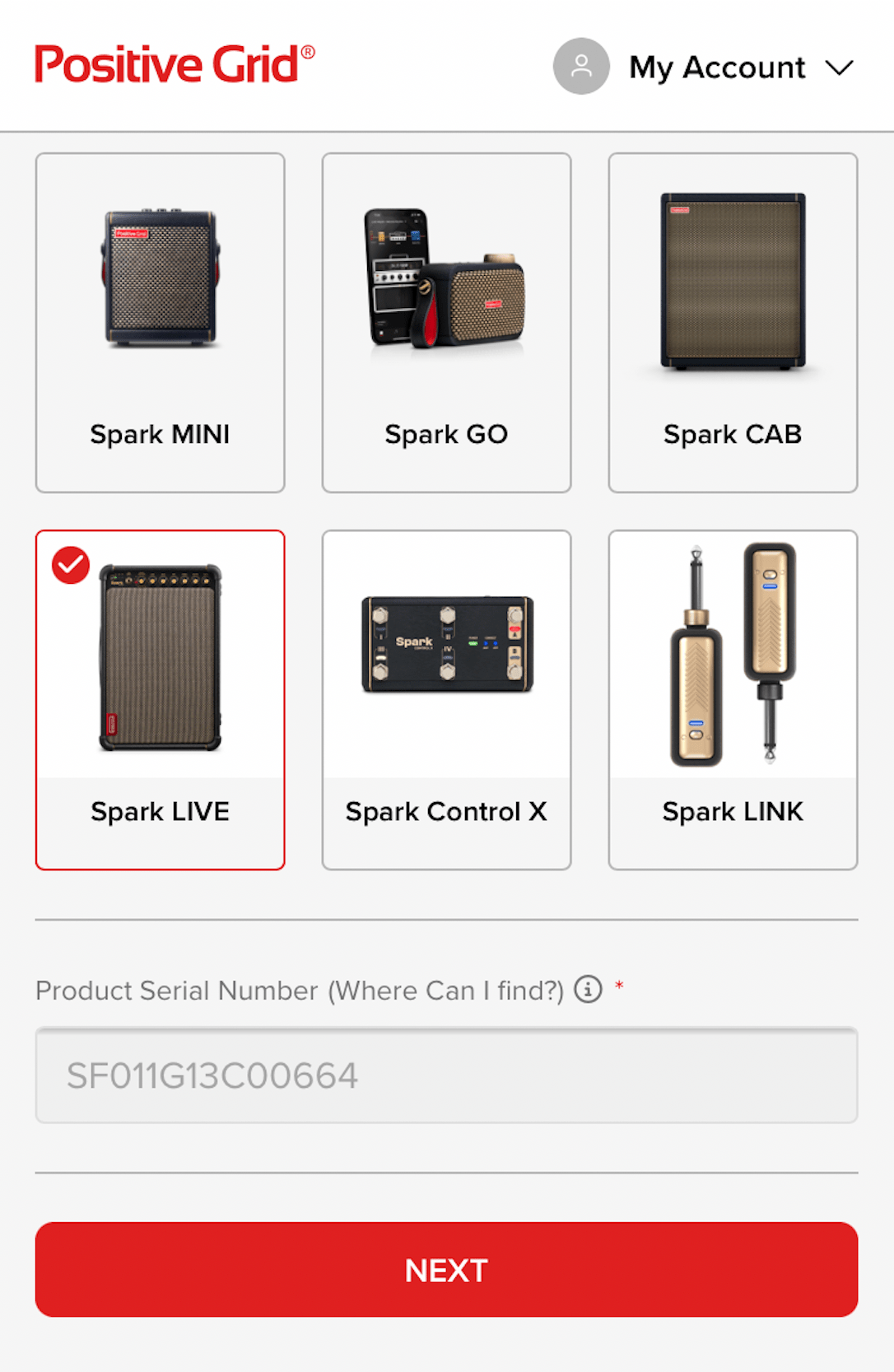Click the red checkmark badge on Spark LIVE
Viewport: 894px width, 1372px height.
pyautogui.click(x=71, y=565)
